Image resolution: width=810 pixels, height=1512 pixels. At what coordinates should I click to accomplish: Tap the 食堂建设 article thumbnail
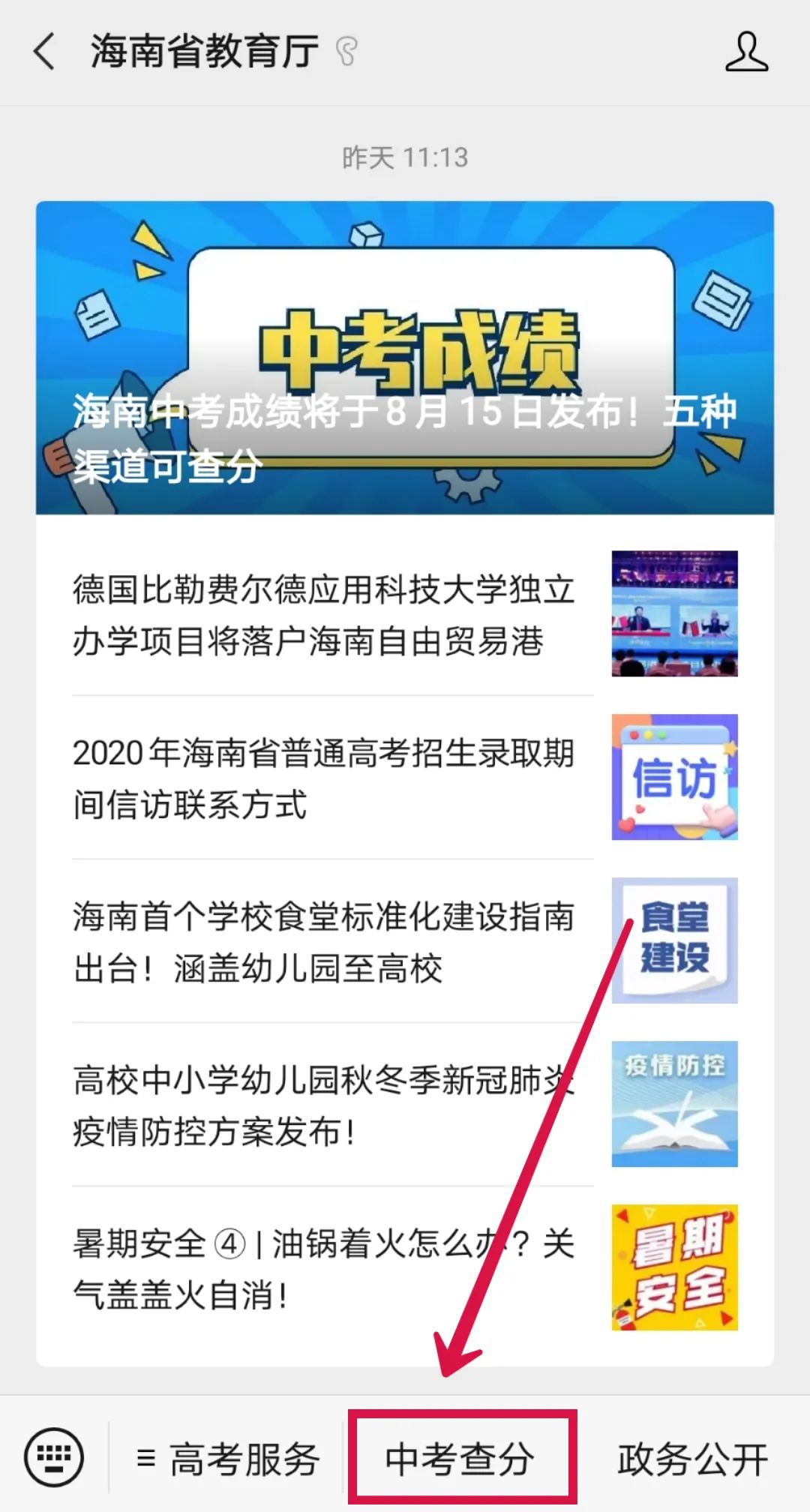tap(674, 941)
